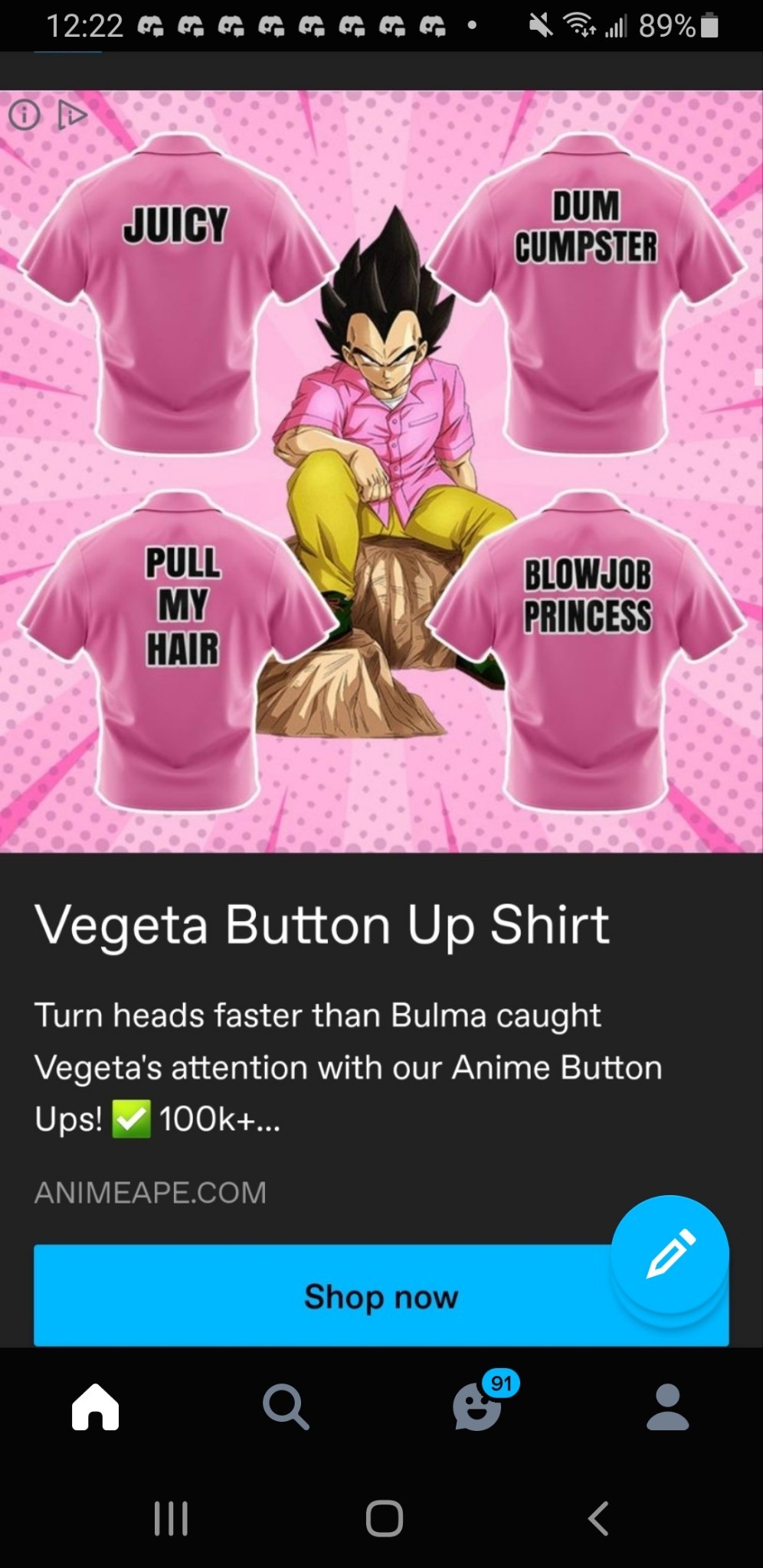Open the ad info icon

click(25, 115)
